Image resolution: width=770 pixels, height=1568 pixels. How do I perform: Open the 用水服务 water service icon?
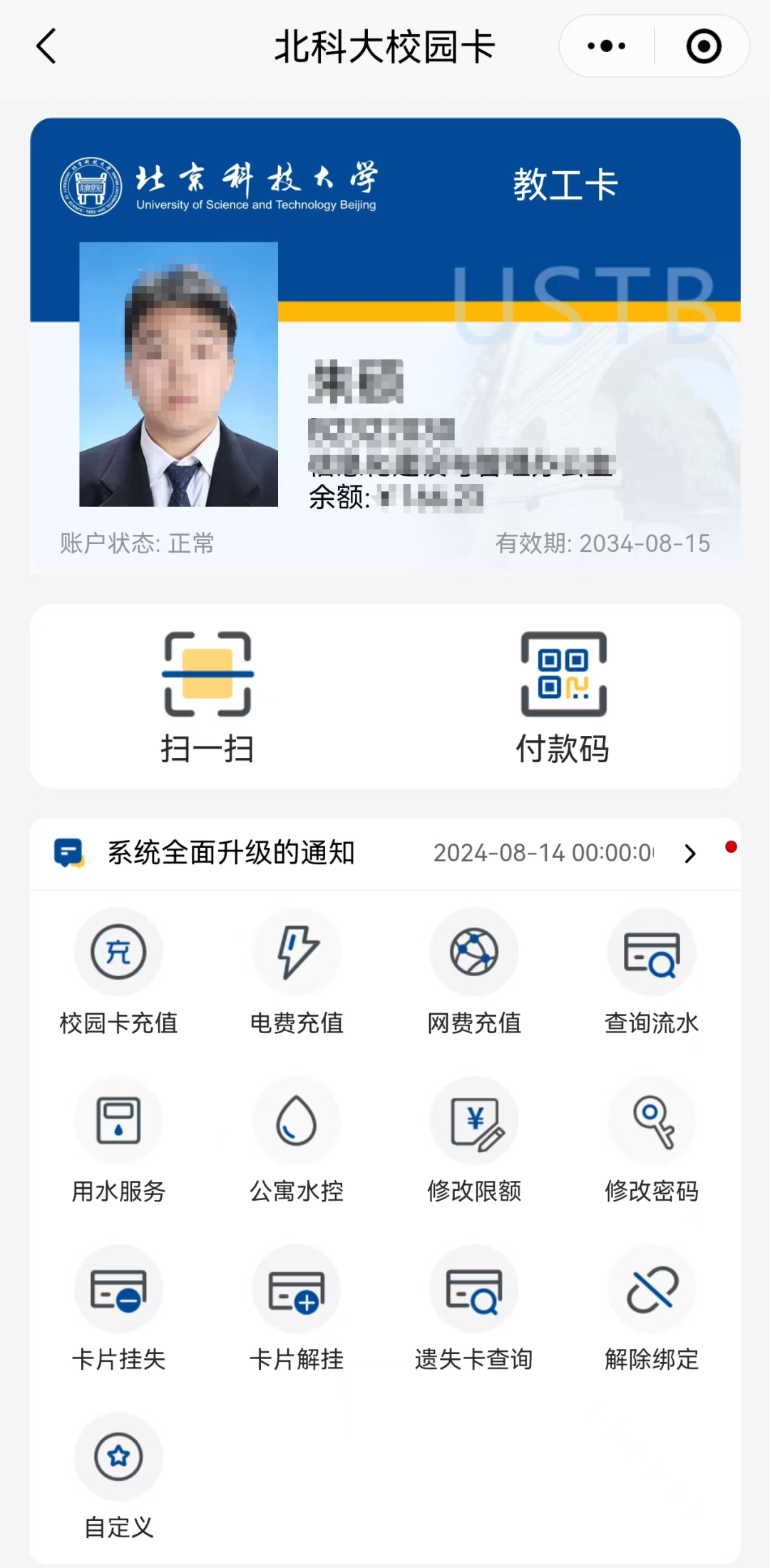(118, 1141)
